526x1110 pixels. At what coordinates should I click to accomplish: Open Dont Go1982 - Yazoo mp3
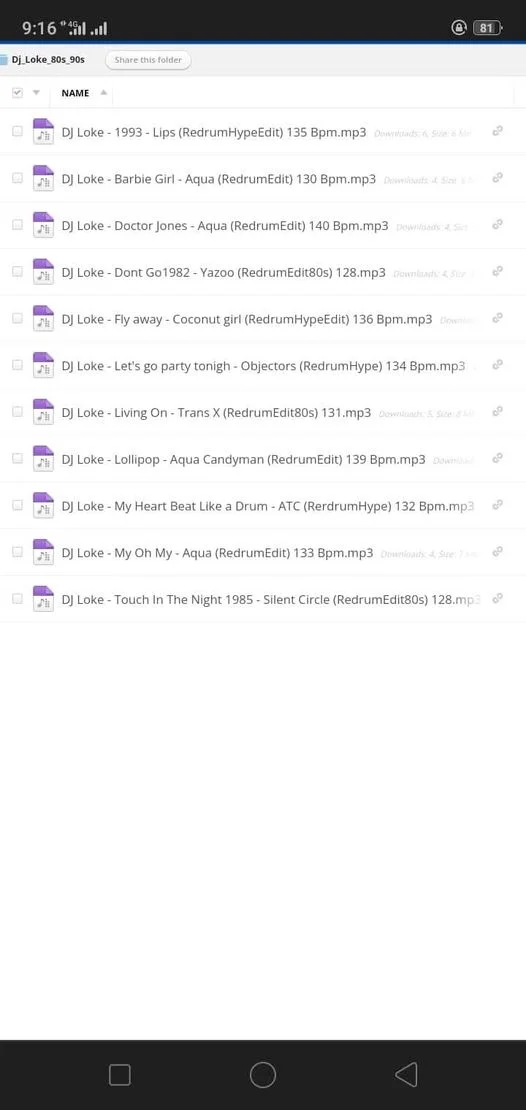click(x=224, y=272)
